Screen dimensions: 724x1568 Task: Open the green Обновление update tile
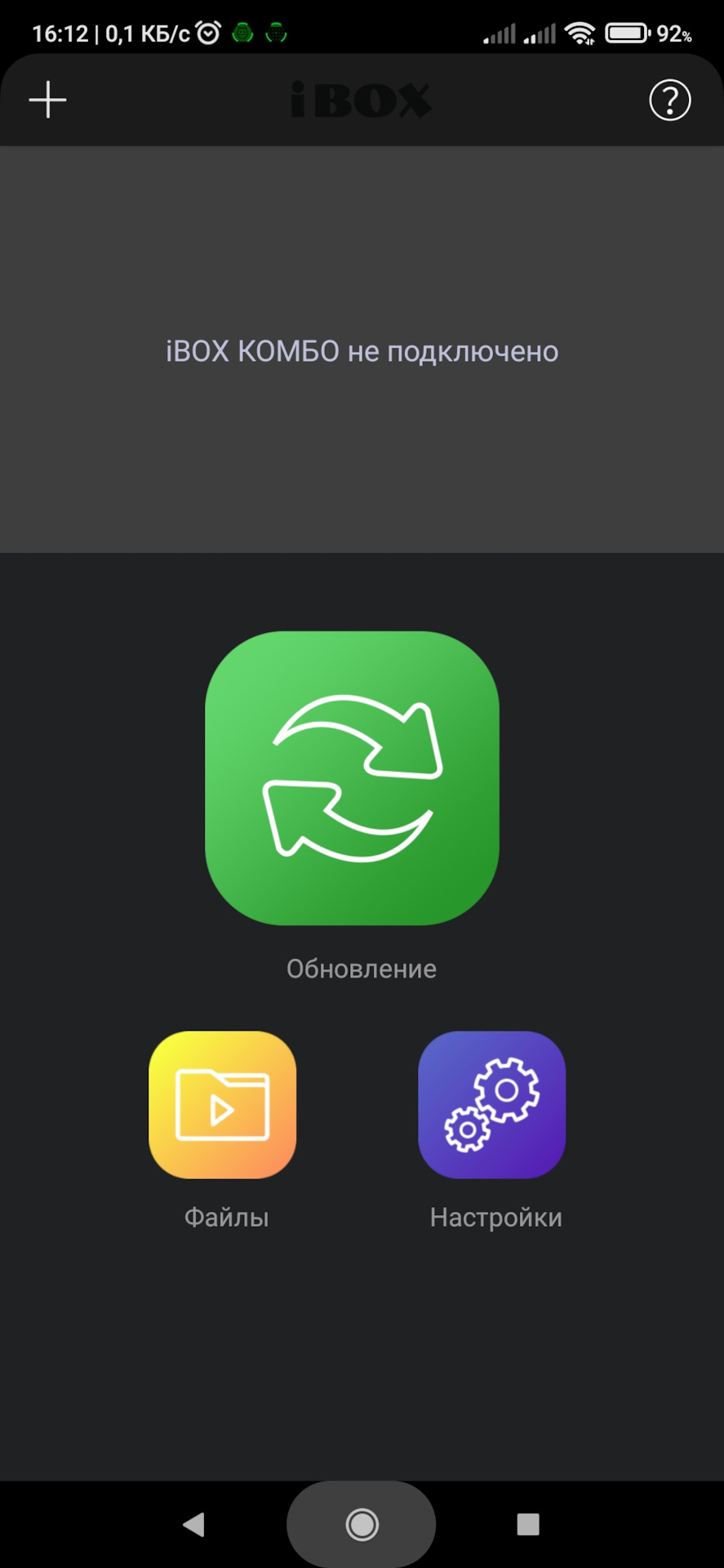click(352, 777)
